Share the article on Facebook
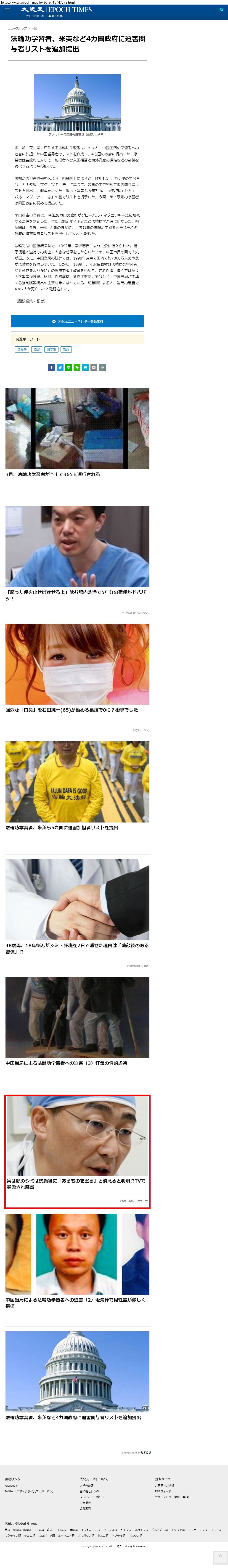The height and width of the screenshot is (1568, 228). click(x=52, y=367)
